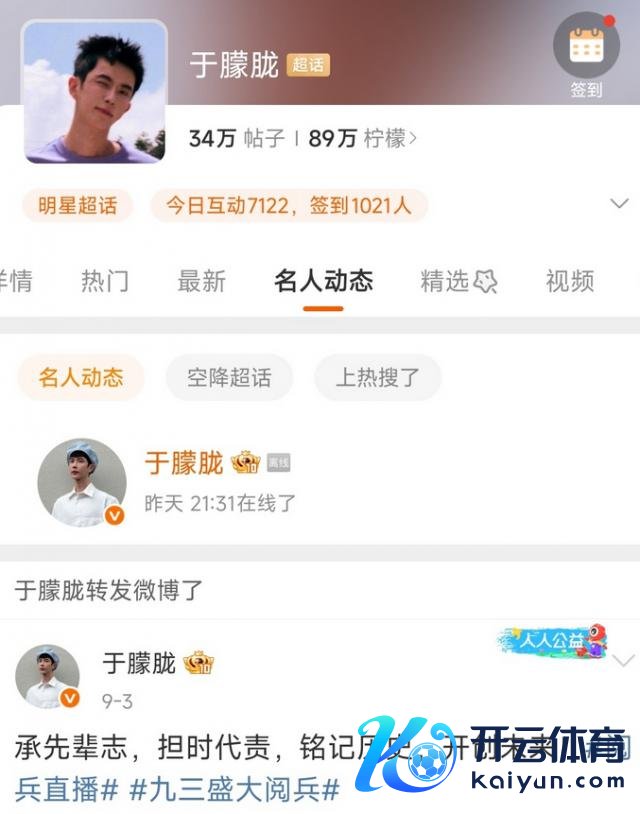Screen dimensions: 640x814
Task: Choose the 空降超话 chip
Action: (x=229, y=377)
